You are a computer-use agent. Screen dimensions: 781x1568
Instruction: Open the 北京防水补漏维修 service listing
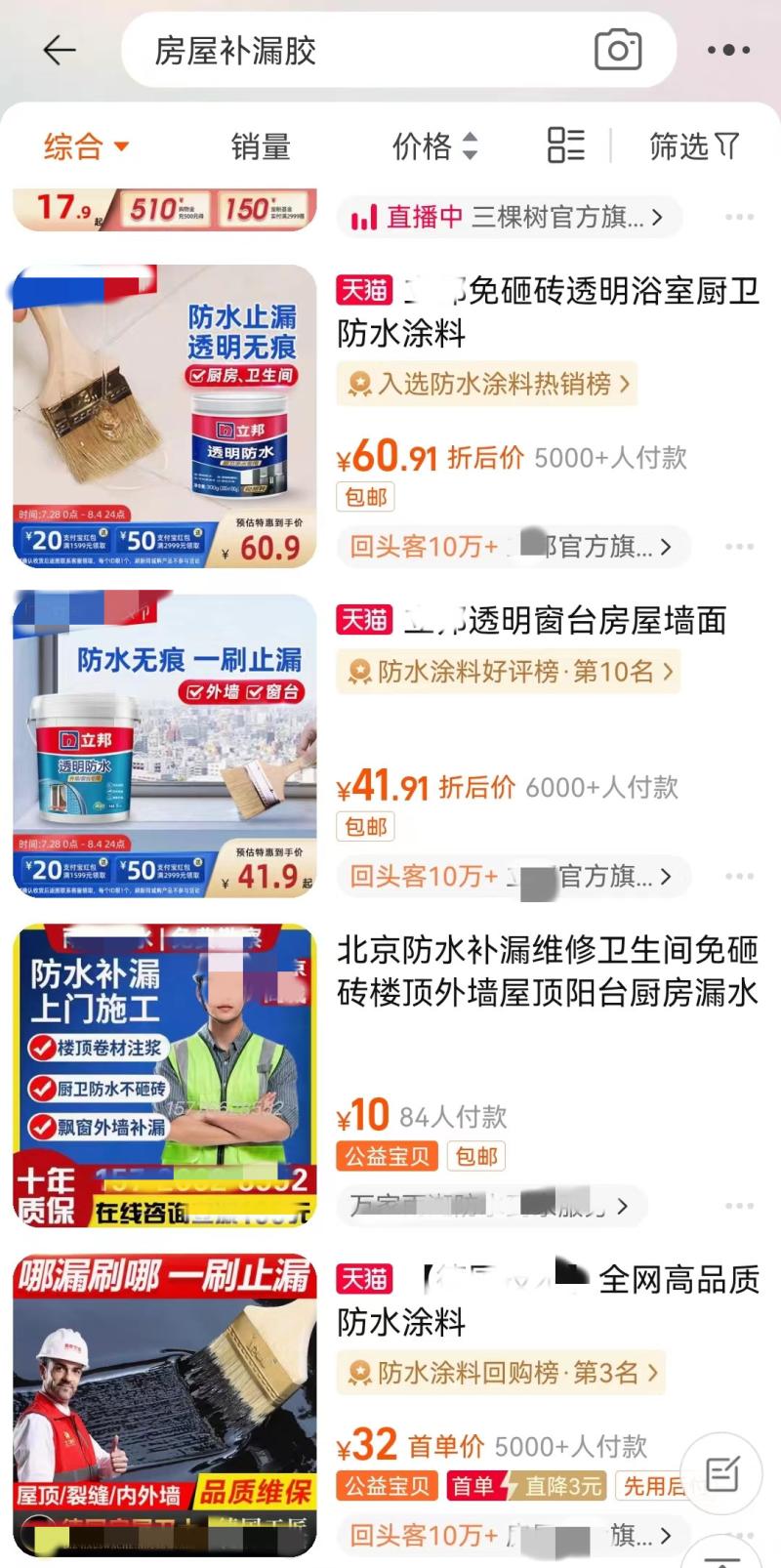coord(547,970)
